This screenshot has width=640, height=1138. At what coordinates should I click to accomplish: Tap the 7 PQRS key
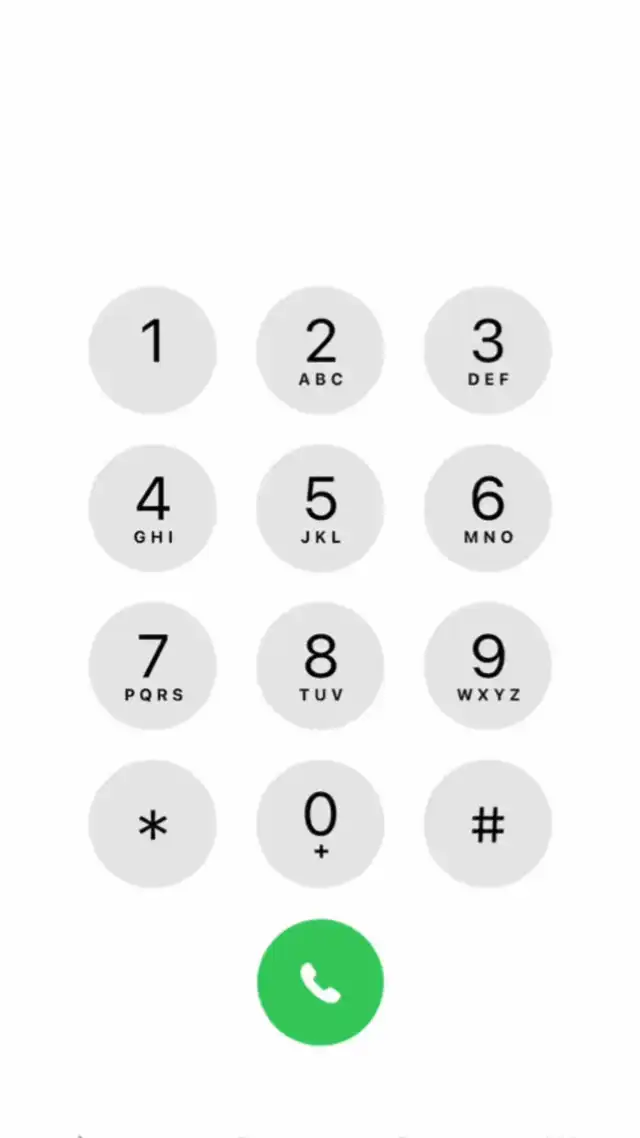pyautogui.click(x=152, y=666)
